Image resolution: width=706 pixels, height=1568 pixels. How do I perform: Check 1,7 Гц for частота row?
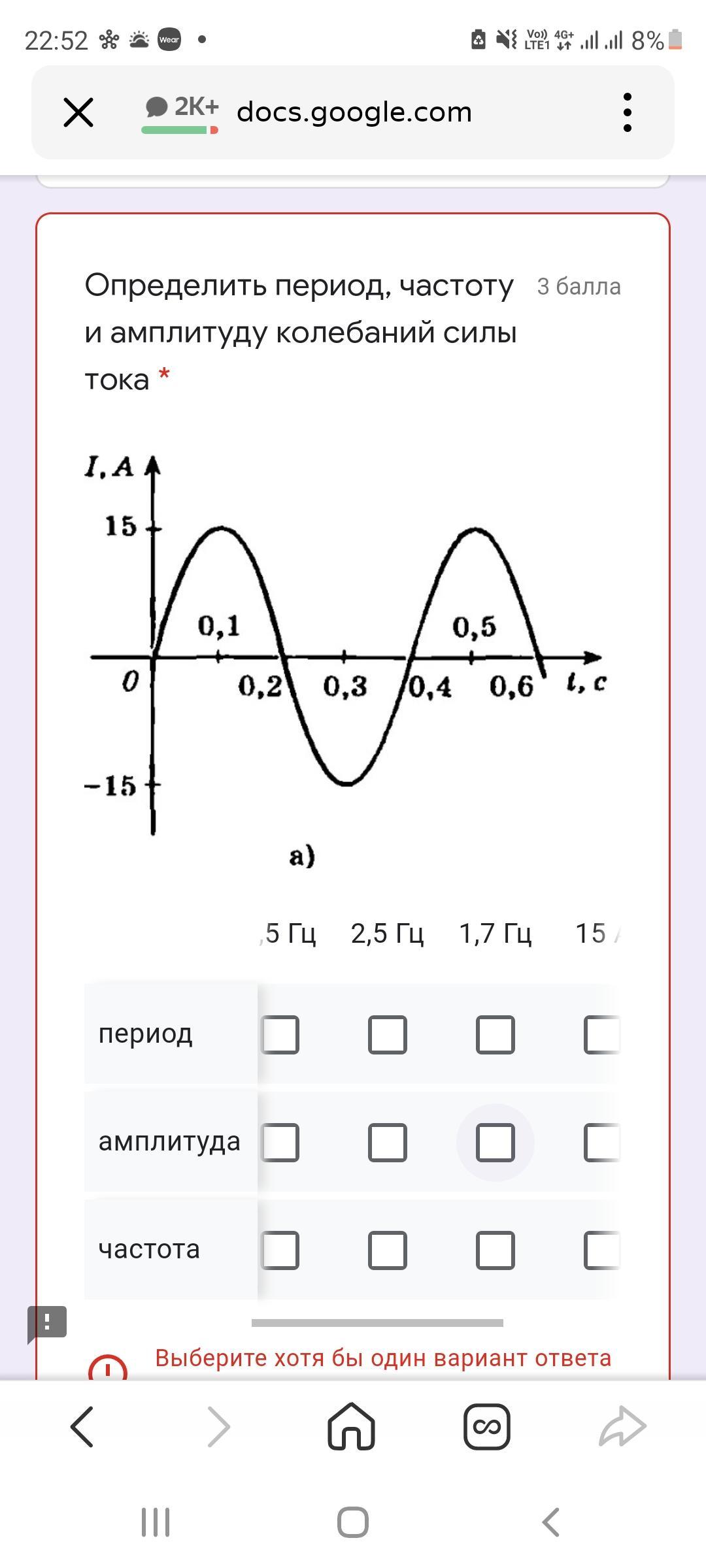point(495,1250)
